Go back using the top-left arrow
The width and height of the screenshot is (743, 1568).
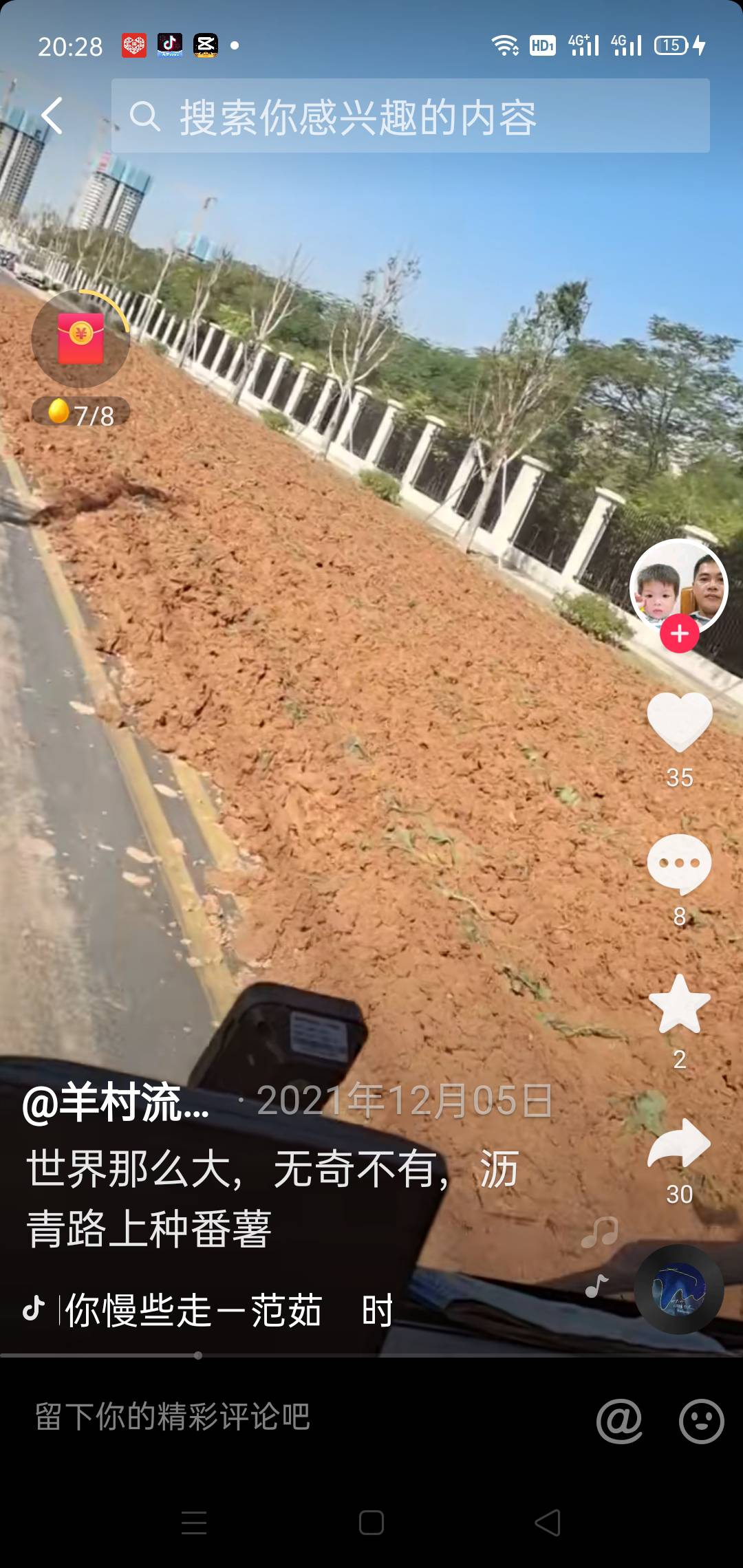(52, 116)
